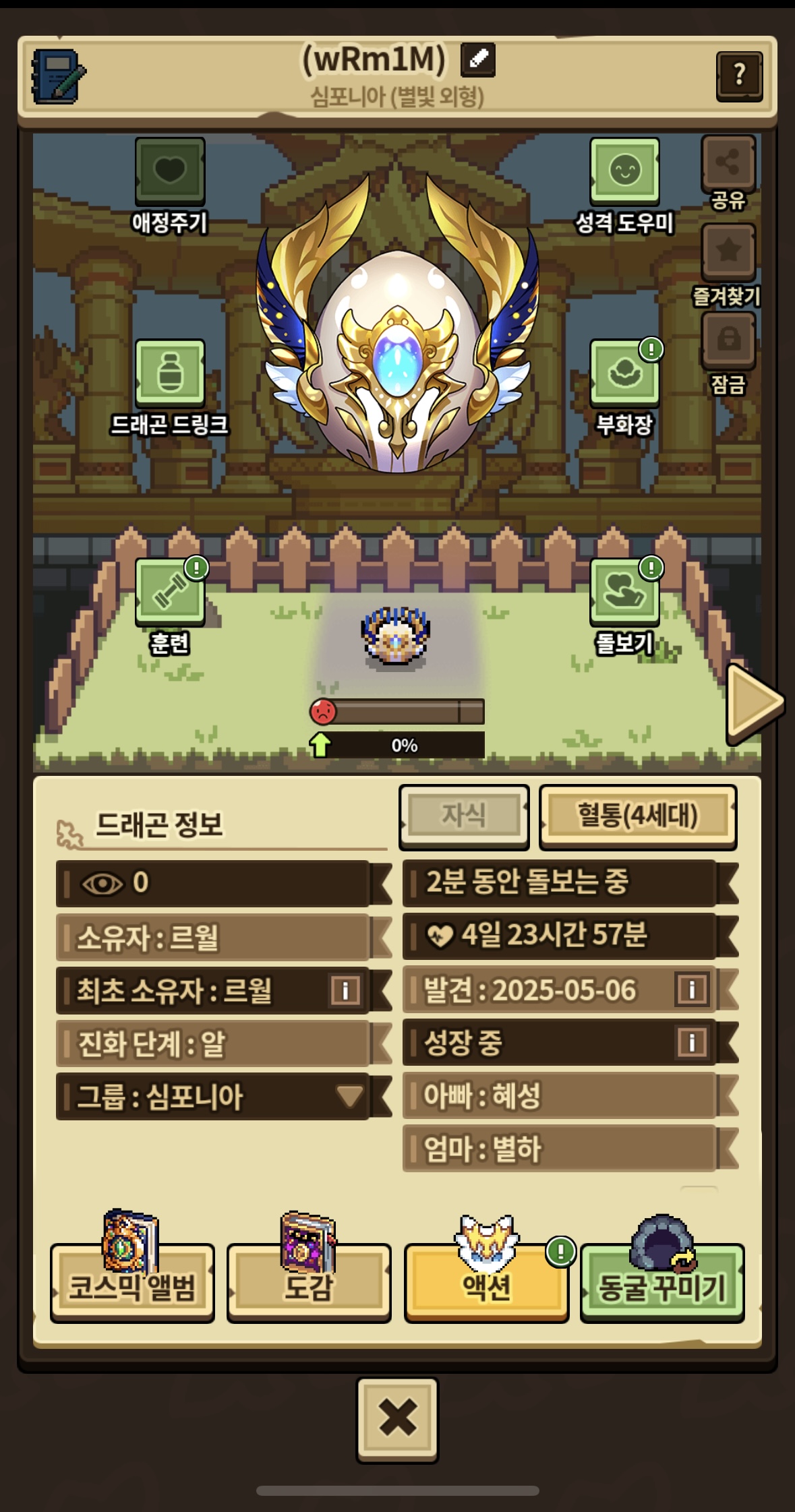Viewport: 795px width, 1512px height.
Task: Use 드래곤 드링크 item
Action: point(170,373)
